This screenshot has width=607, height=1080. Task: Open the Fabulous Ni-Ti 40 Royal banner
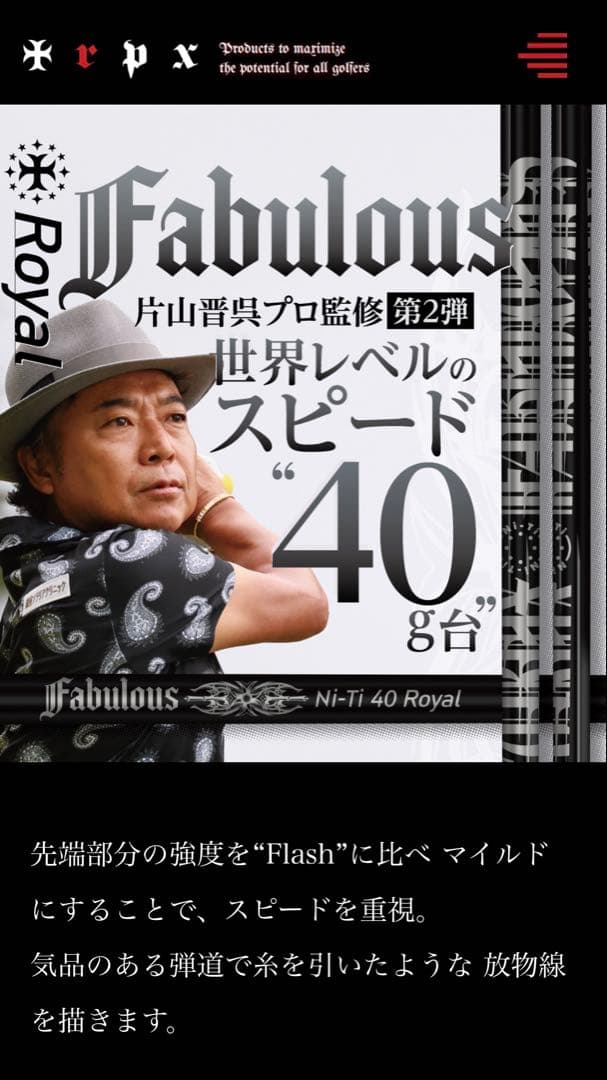[x=303, y=432]
